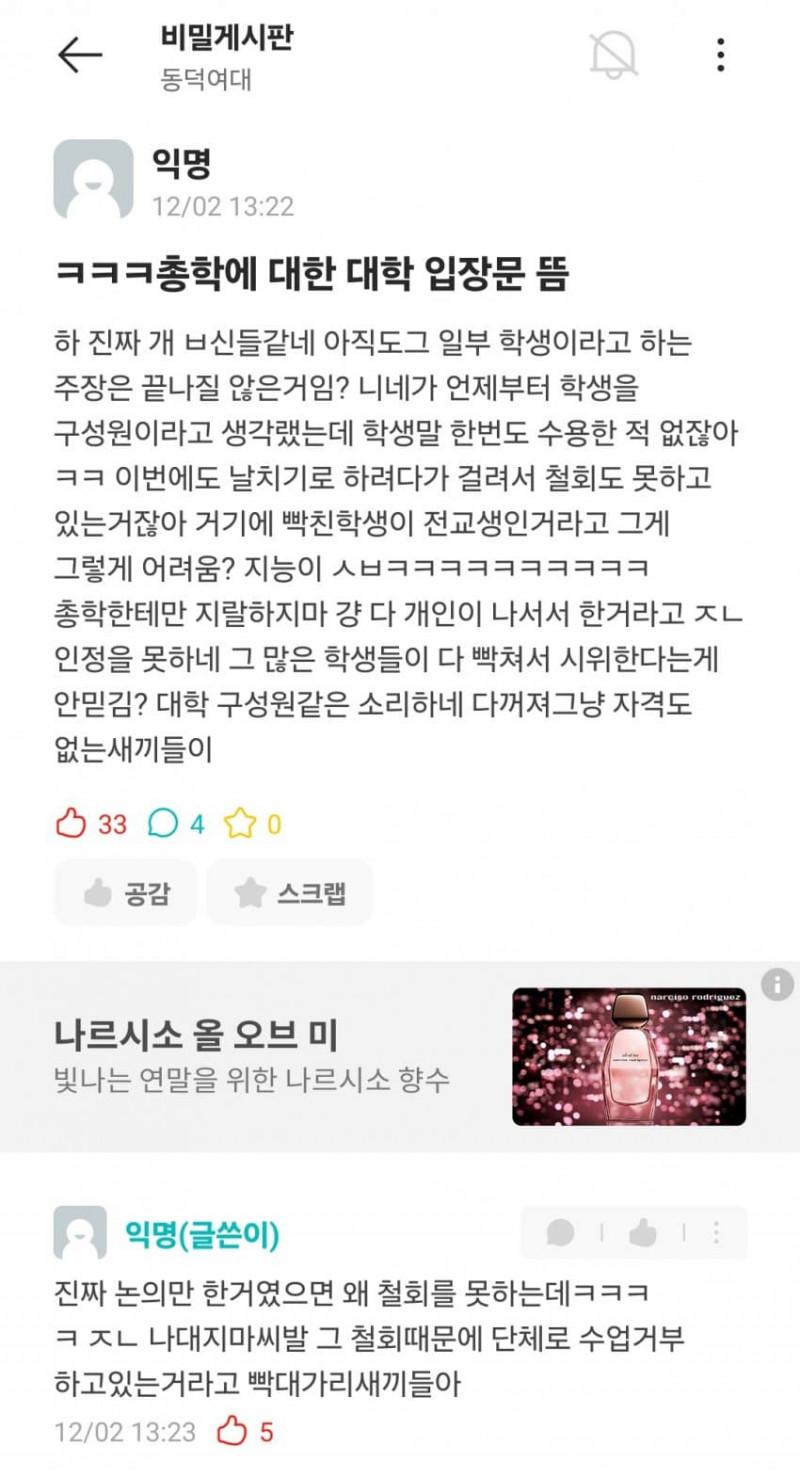Image resolution: width=800 pixels, height=1477 pixels.
Task: Open the 나르시소 올 오브 미 ad
Action: 400,1056
